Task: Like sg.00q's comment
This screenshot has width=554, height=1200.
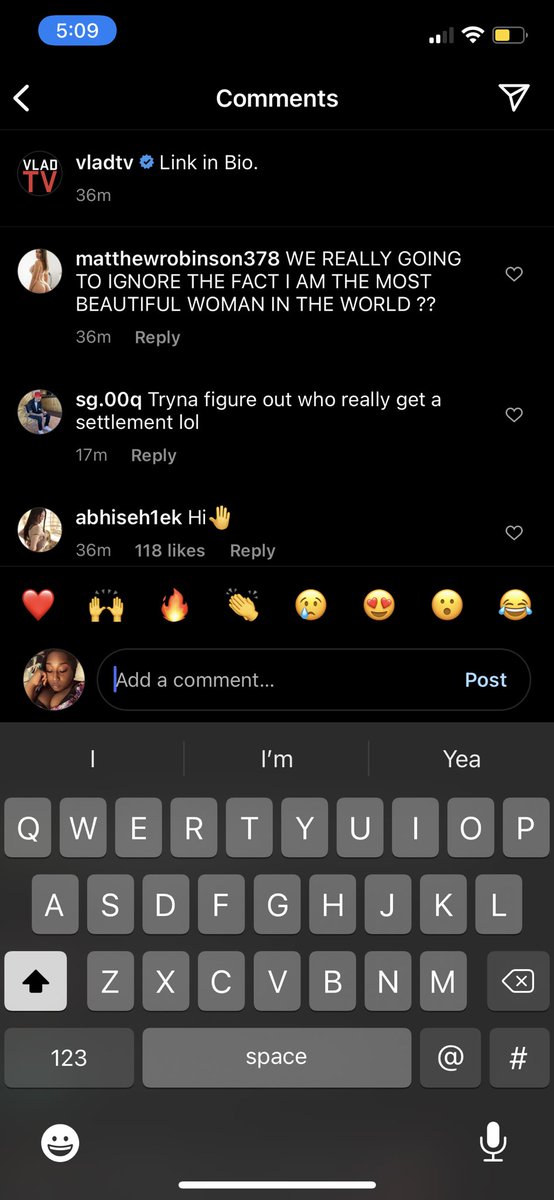Action: click(514, 414)
